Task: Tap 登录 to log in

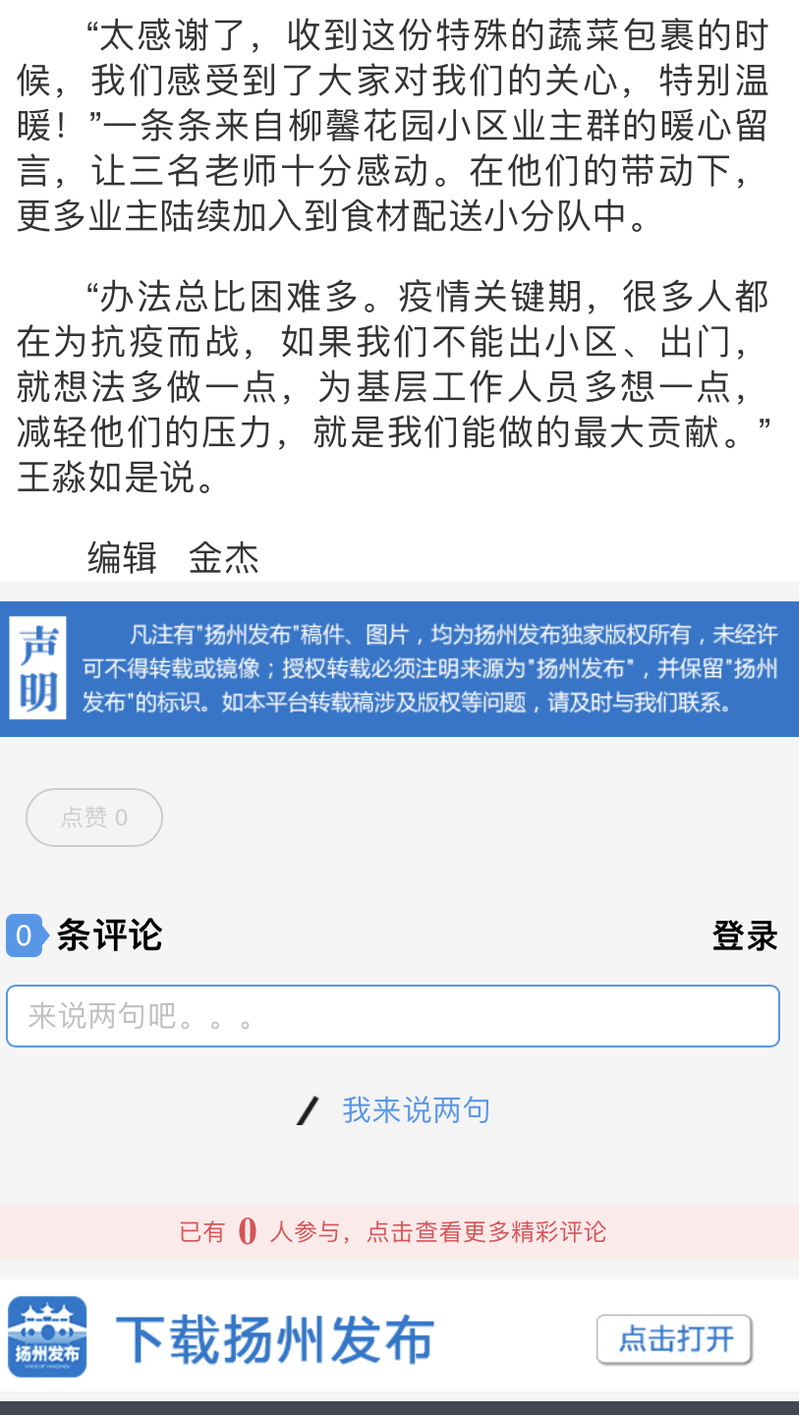Action: [744, 936]
